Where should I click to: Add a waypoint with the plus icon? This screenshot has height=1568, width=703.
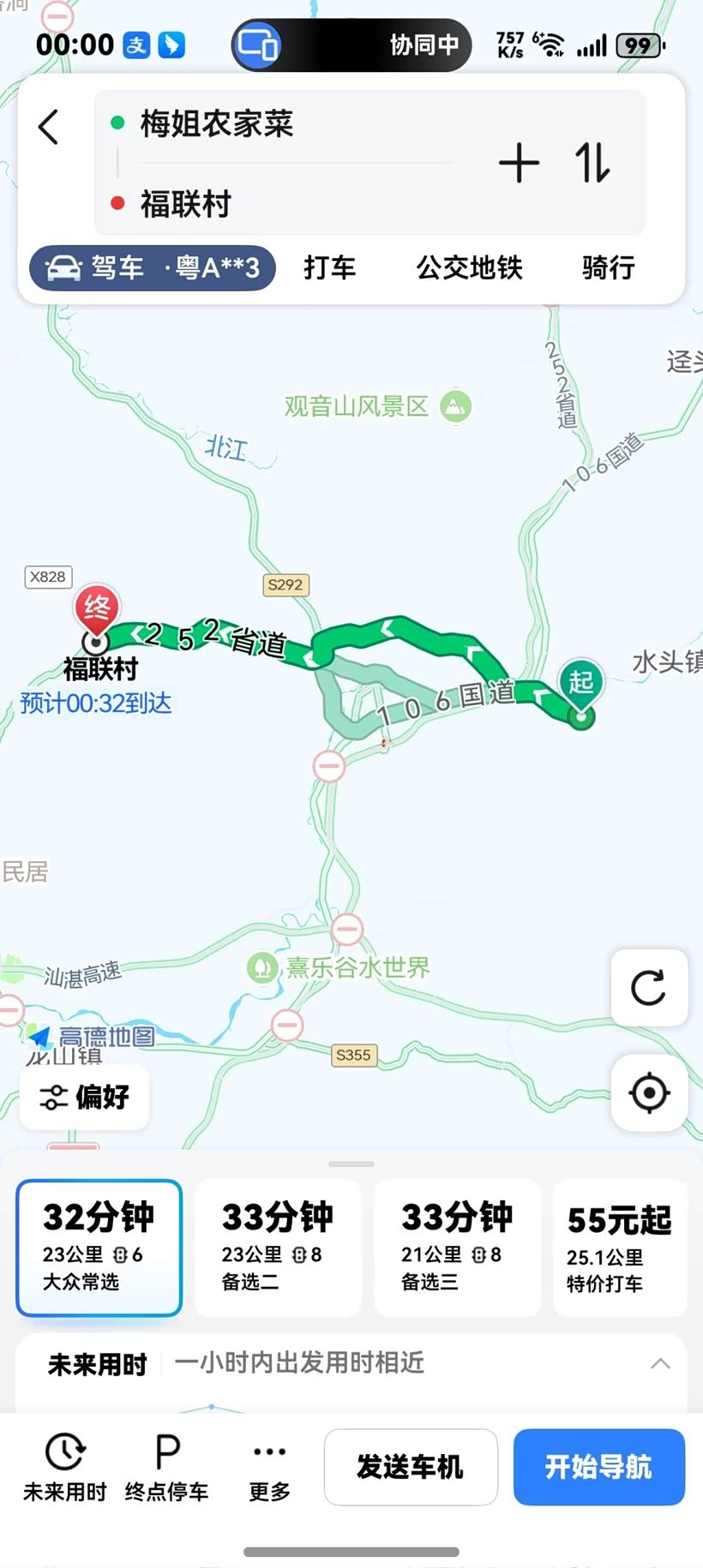tap(519, 163)
